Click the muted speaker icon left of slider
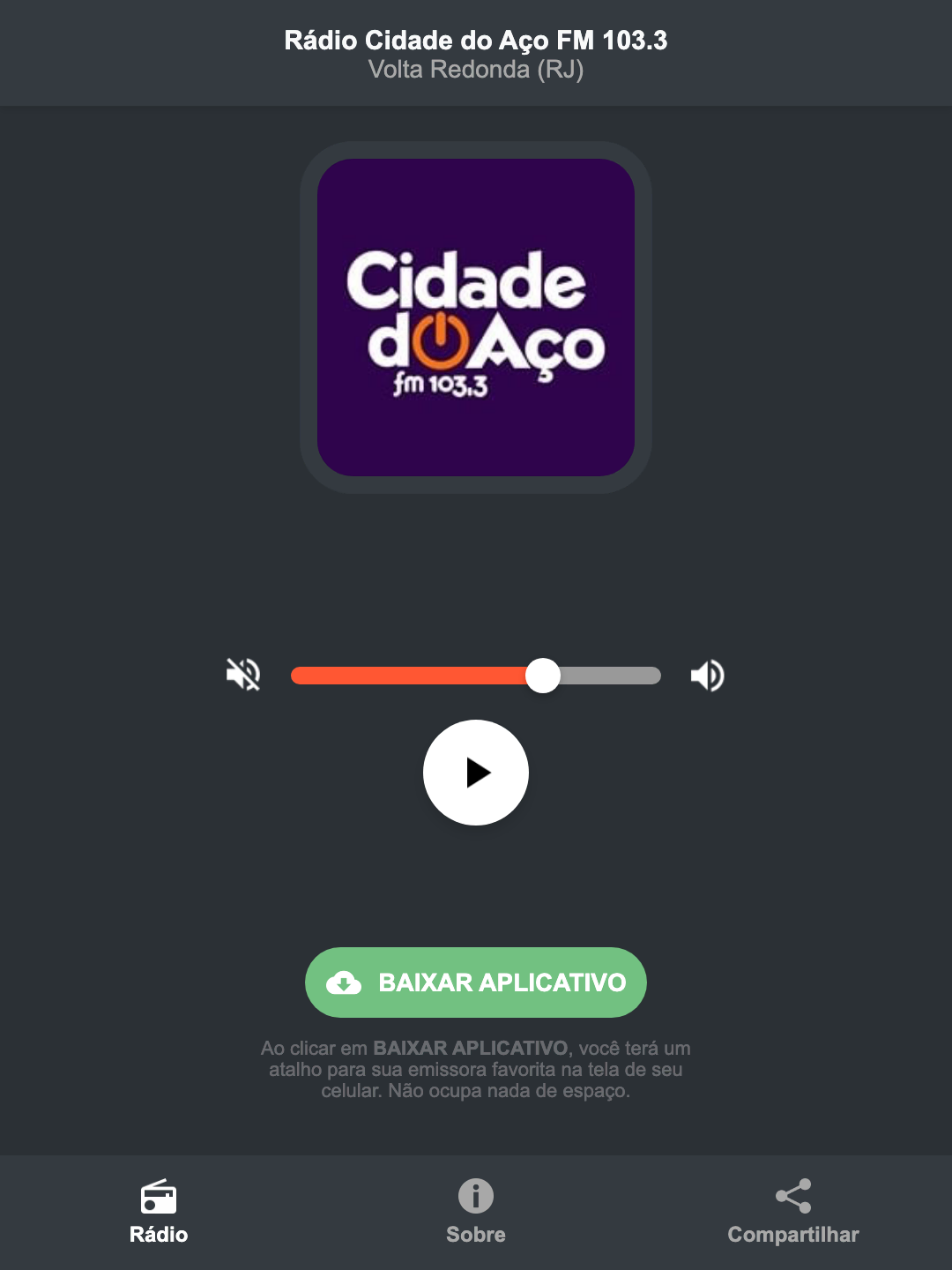The image size is (952, 1270). pos(242,675)
